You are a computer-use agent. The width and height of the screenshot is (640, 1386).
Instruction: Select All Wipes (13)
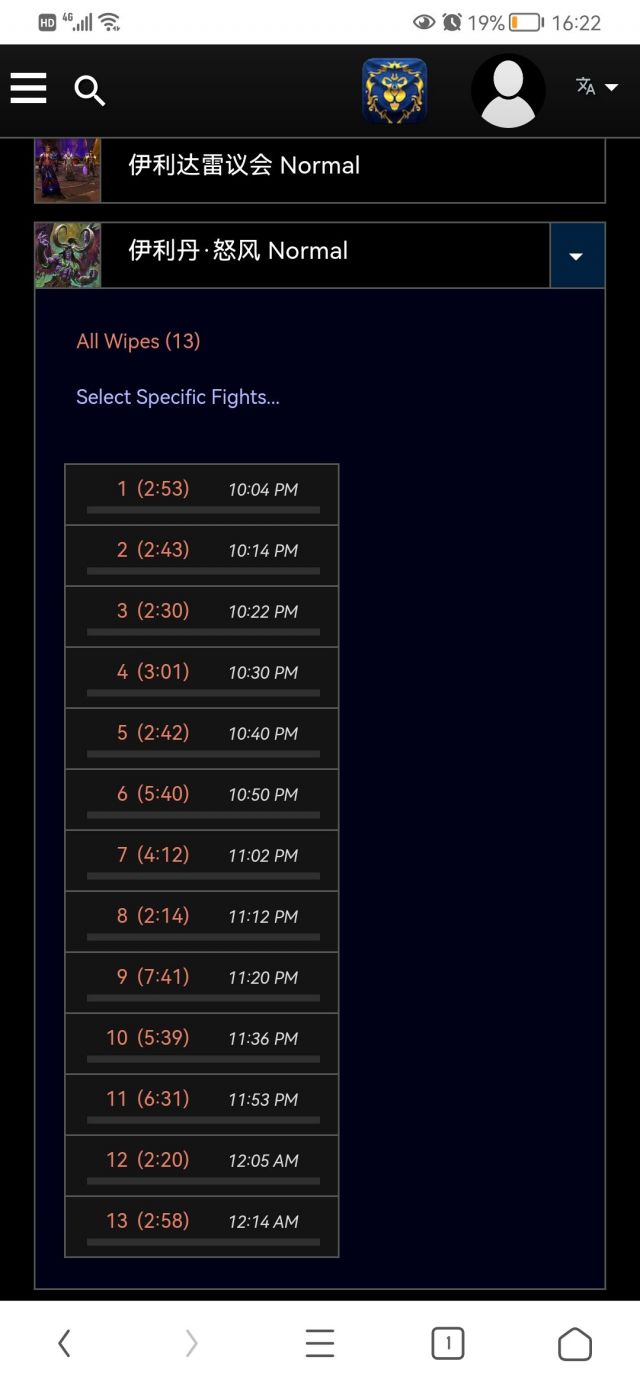pos(138,342)
